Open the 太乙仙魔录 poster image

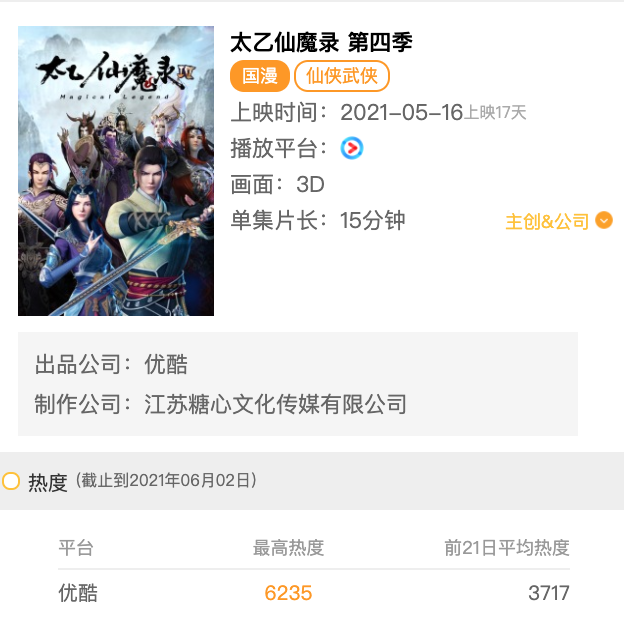[x=116, y=171]
